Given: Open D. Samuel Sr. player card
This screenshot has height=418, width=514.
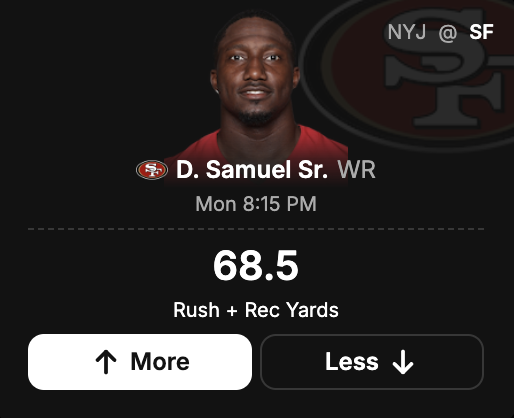Looking at the screenshot, I should coord(252,169).
